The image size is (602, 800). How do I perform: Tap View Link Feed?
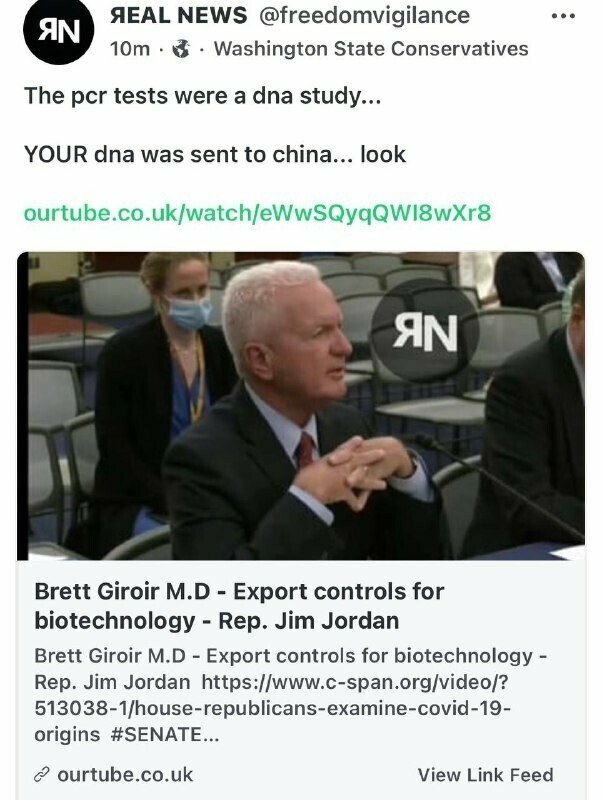coord(485,774)
